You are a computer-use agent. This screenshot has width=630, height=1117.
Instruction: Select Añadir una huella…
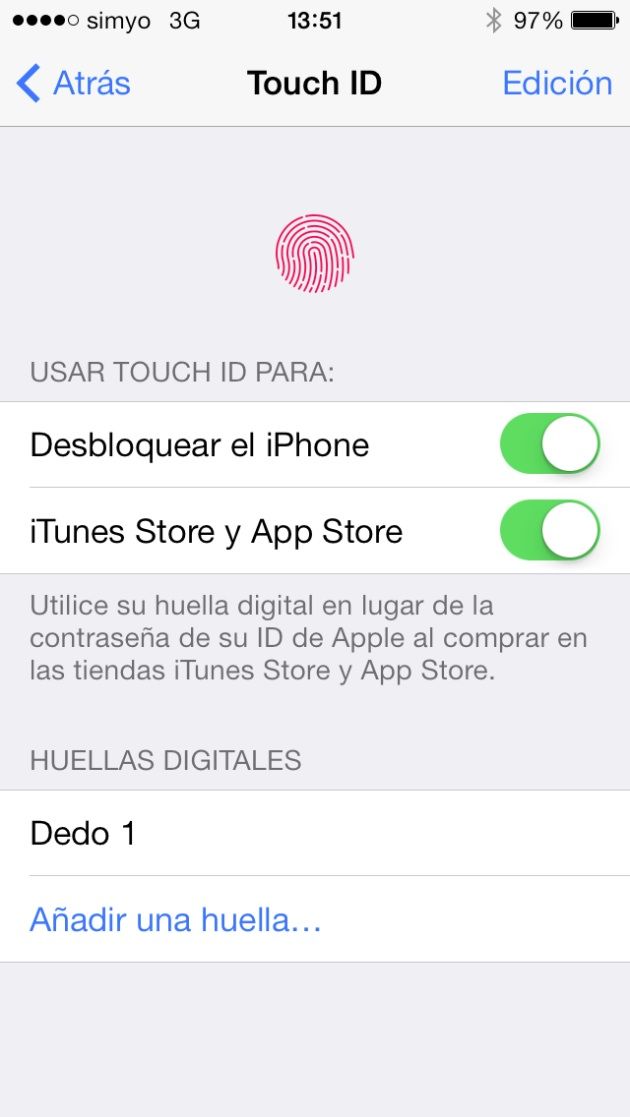[176, 919]
